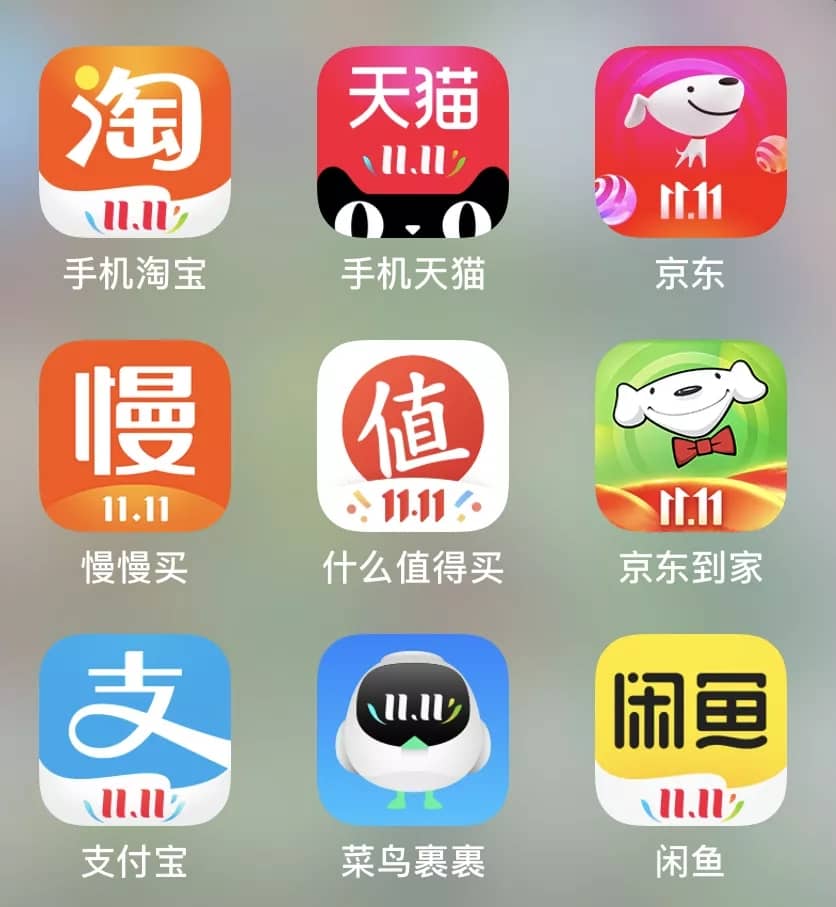This screenshot has width=836, height=907.
Task: Tap the 慢慢买 app icon
Action: [x=135, y=435]
